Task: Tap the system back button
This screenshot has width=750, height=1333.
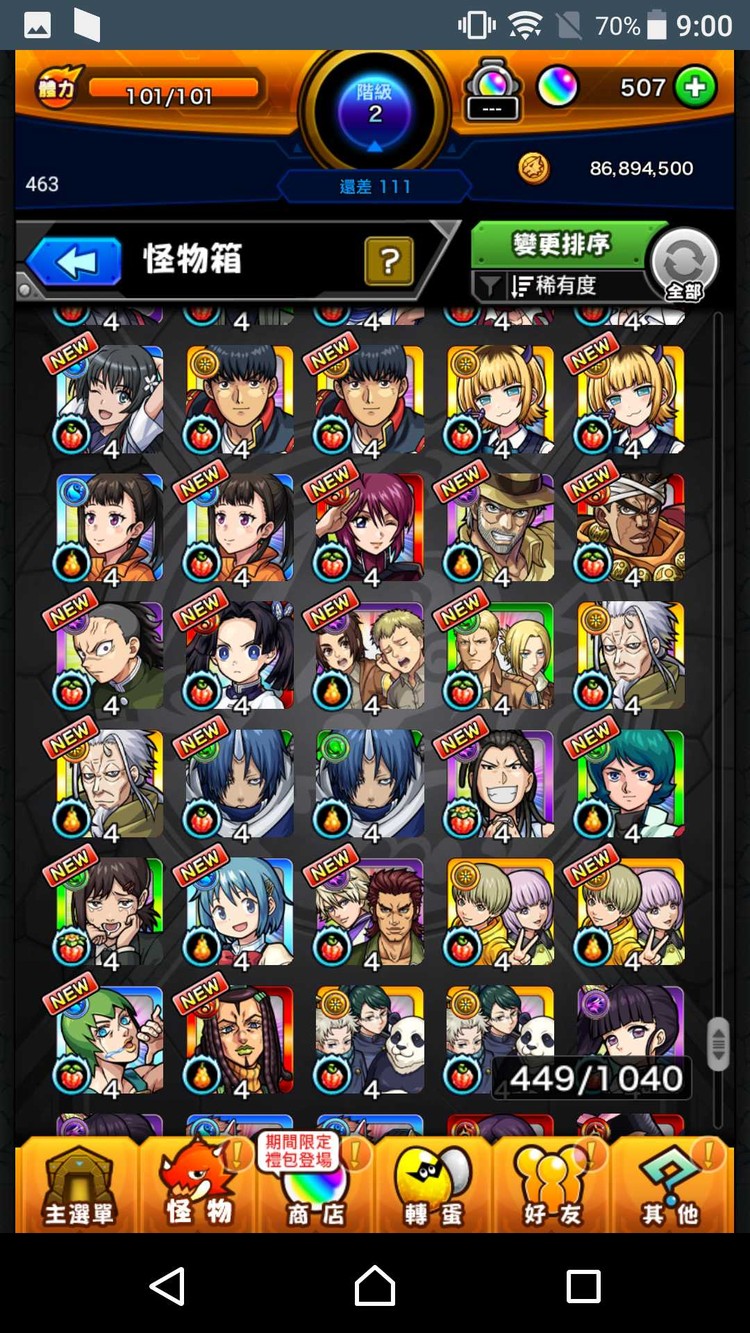Action: [168, 1285]
